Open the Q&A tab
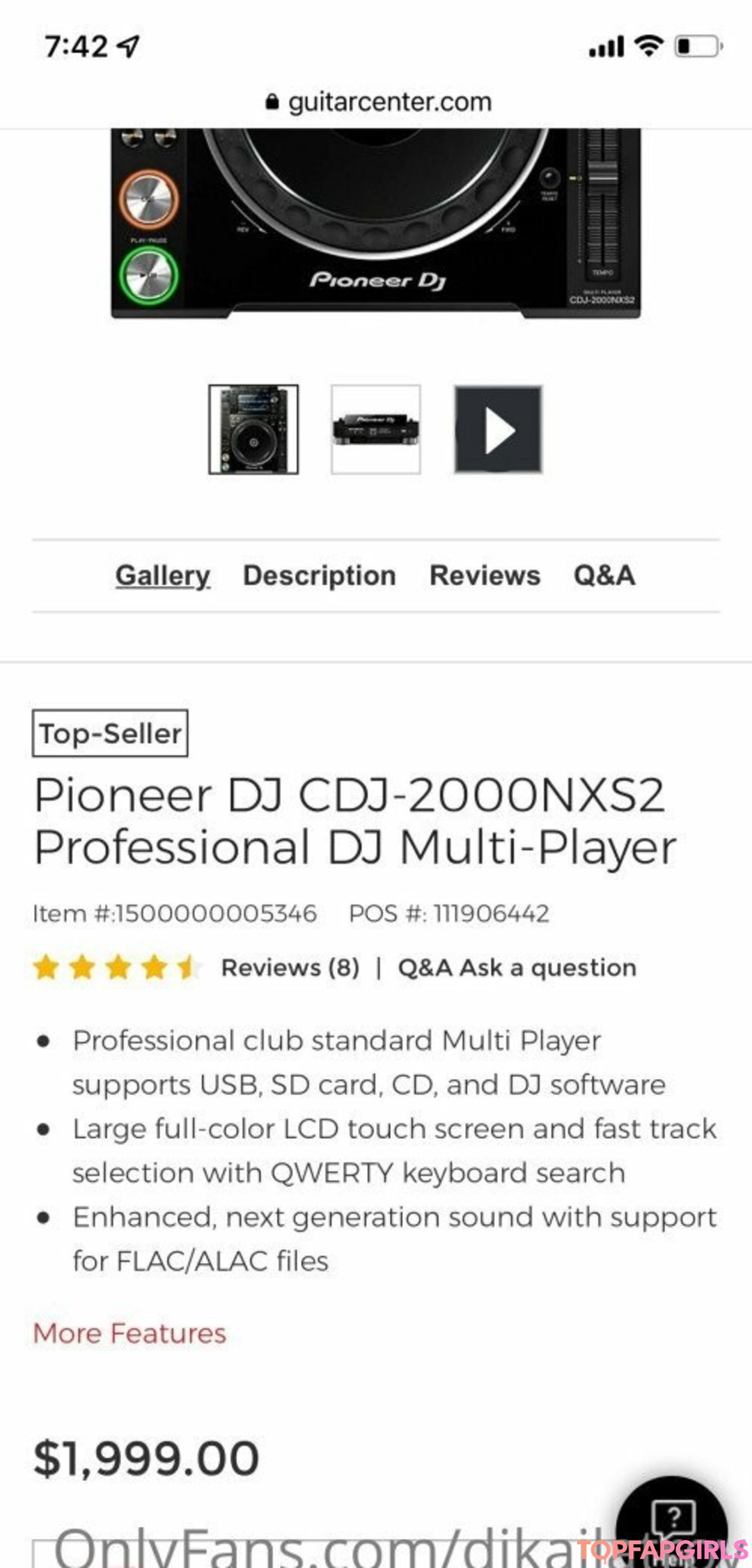This screenshot has height=1568, width=752. [604, 575]
